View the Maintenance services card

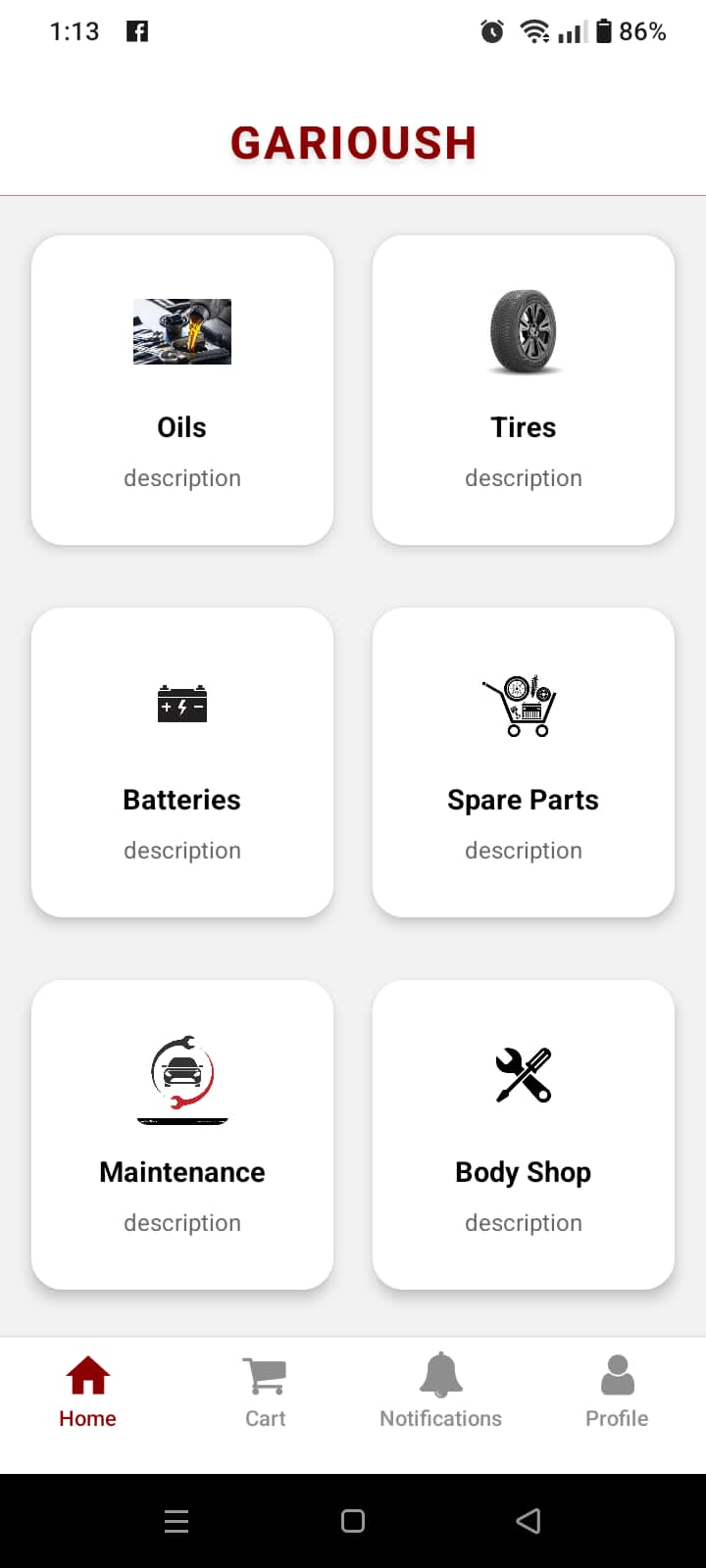[182, 1135]
